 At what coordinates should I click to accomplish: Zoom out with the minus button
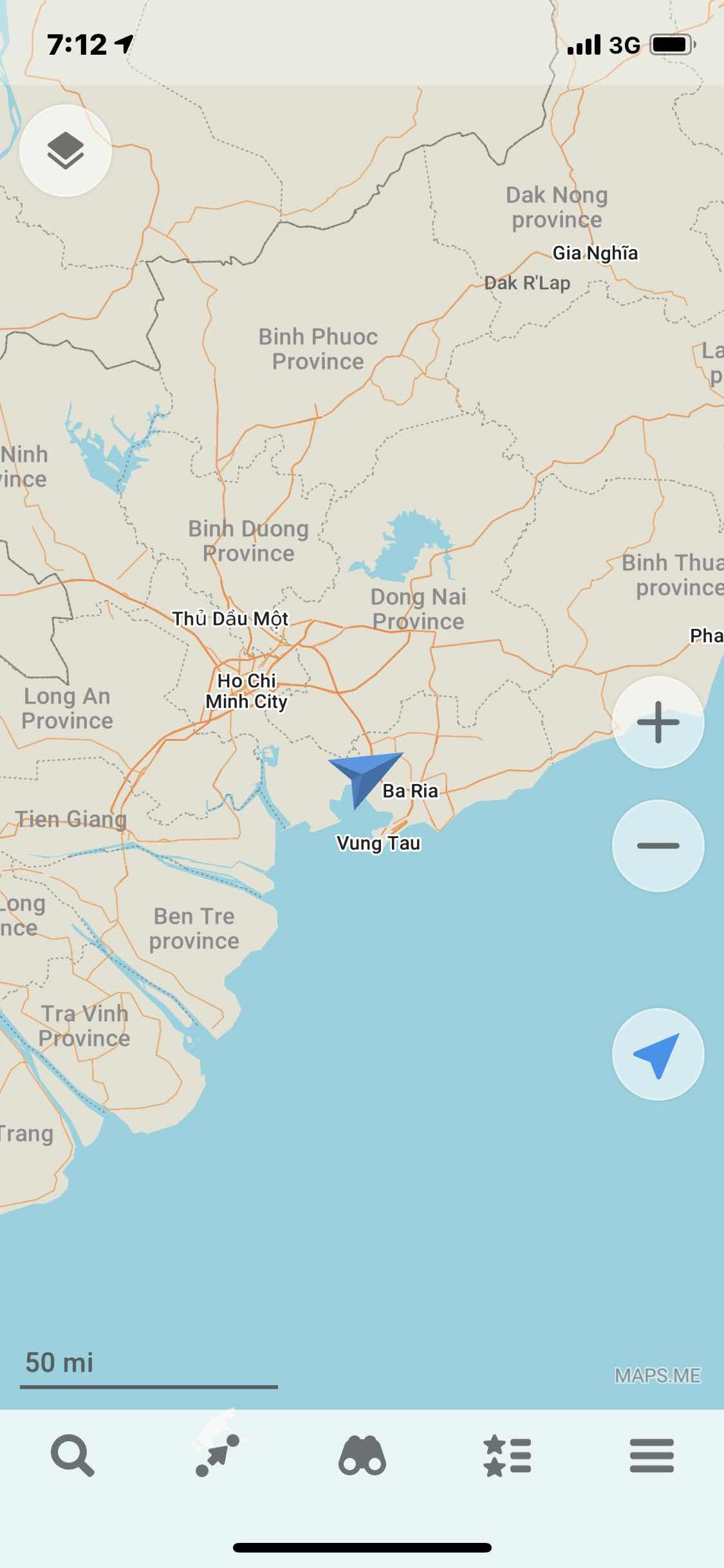pyautogui.click(x=658, y=846)
